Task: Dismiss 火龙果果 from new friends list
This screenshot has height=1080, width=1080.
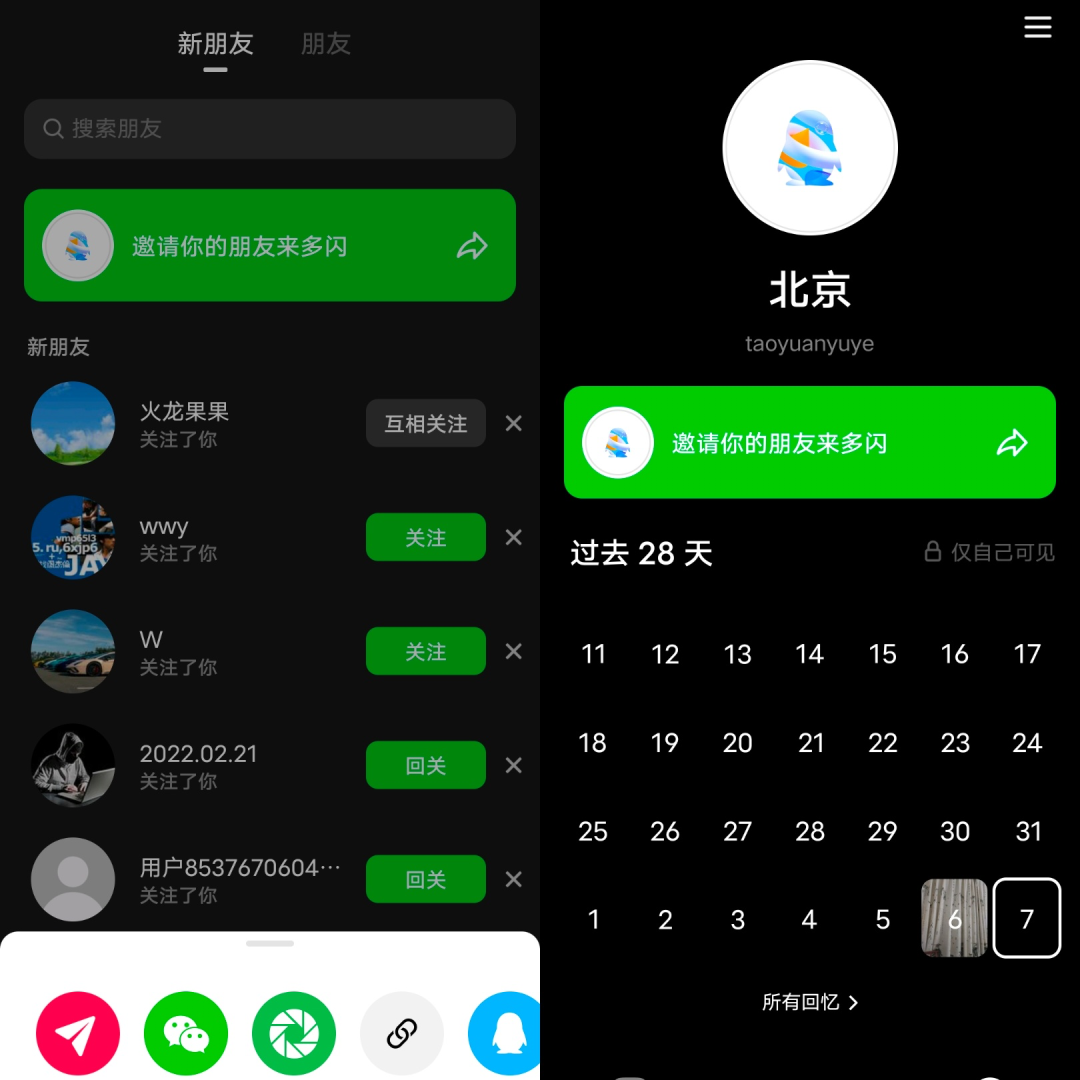Action: (514, 424)
